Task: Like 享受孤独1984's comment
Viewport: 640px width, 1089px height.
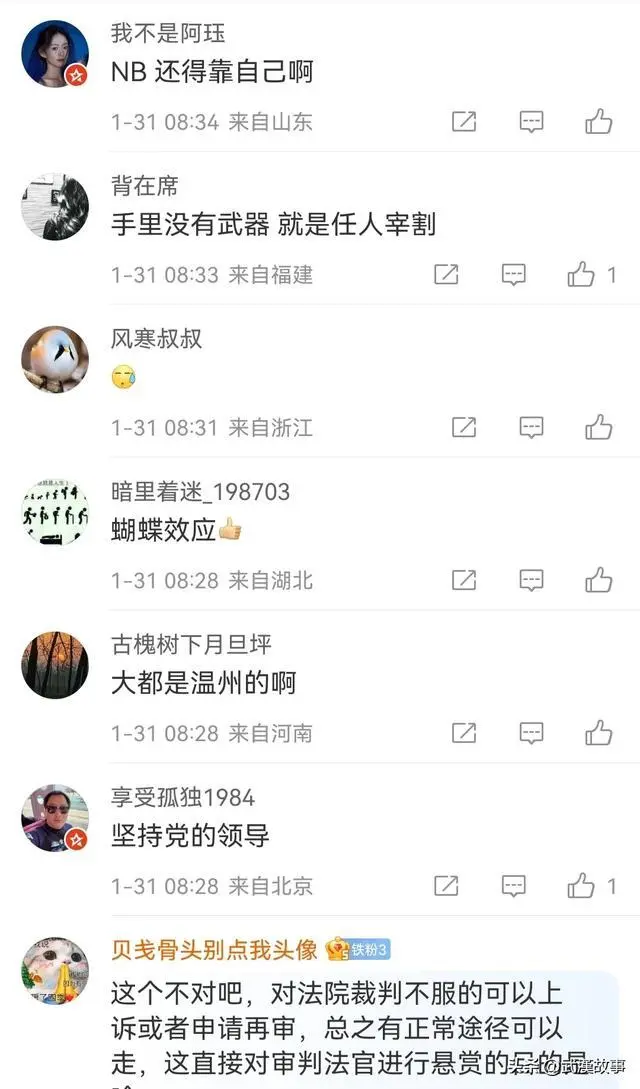Action: click(x=581, y=886)
